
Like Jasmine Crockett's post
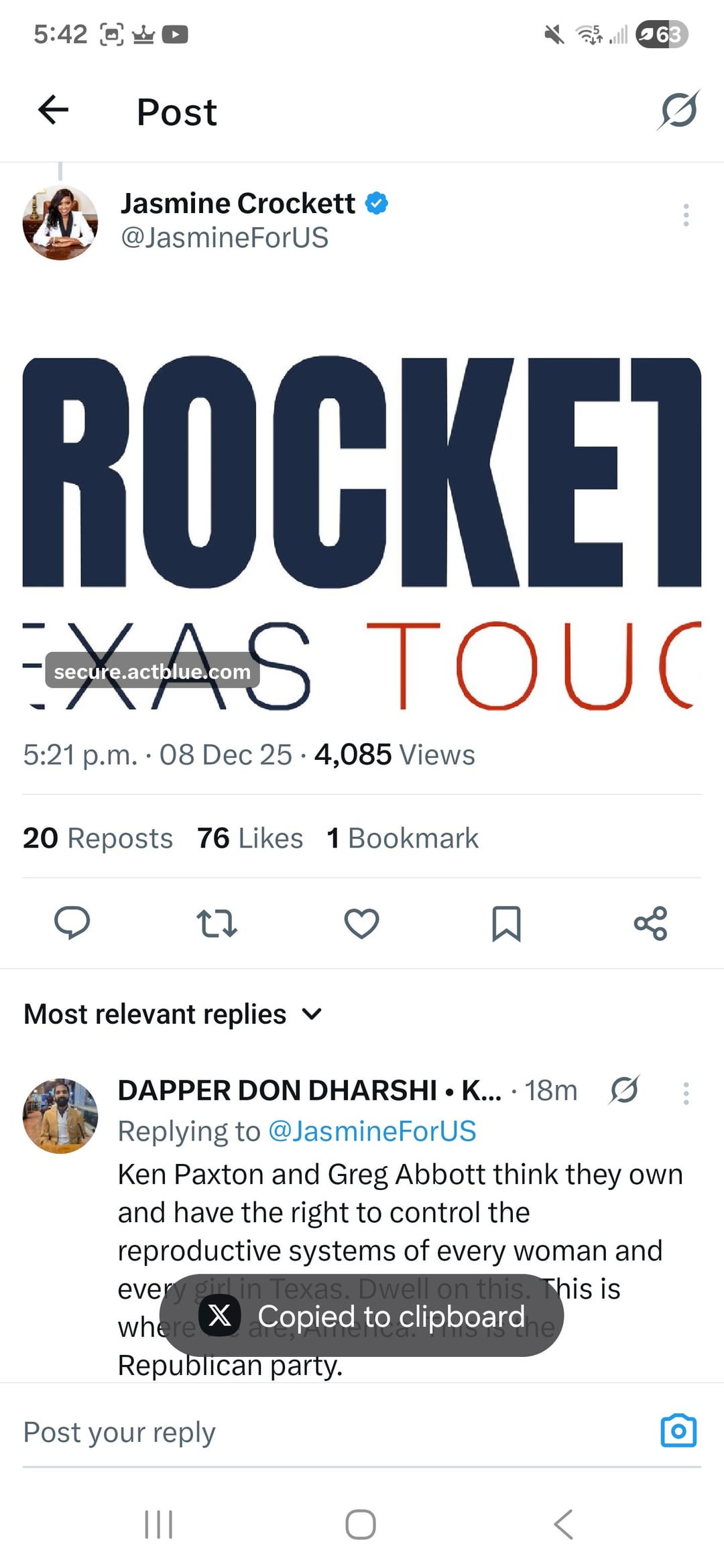(x=361, y=923)
